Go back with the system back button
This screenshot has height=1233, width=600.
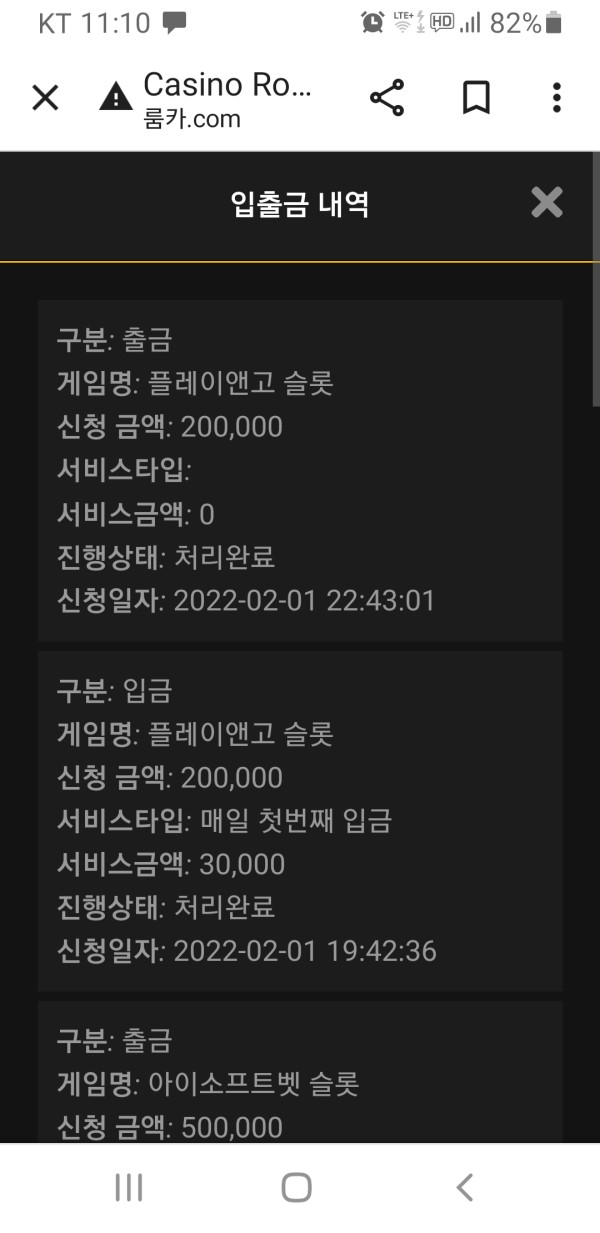(x=464, y=1187)
